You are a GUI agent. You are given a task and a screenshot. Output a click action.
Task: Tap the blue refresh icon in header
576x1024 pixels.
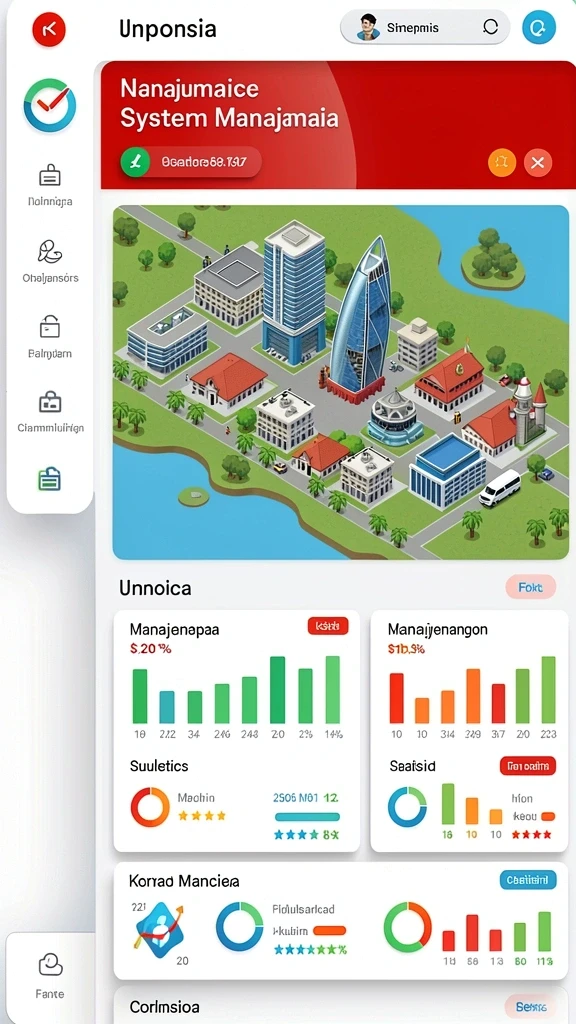pos(539,27)
